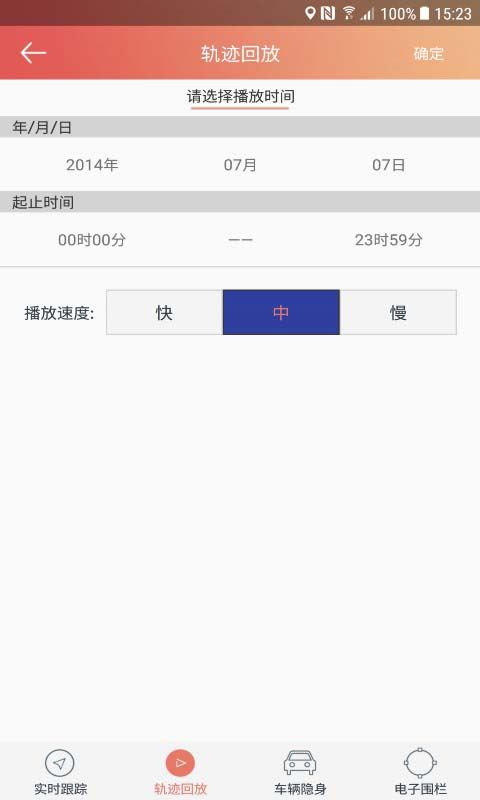Viewport: 480px width, 800px height.
Task: Switch to the 车辆隐身 tab
Action: click(x=300, y=772)
